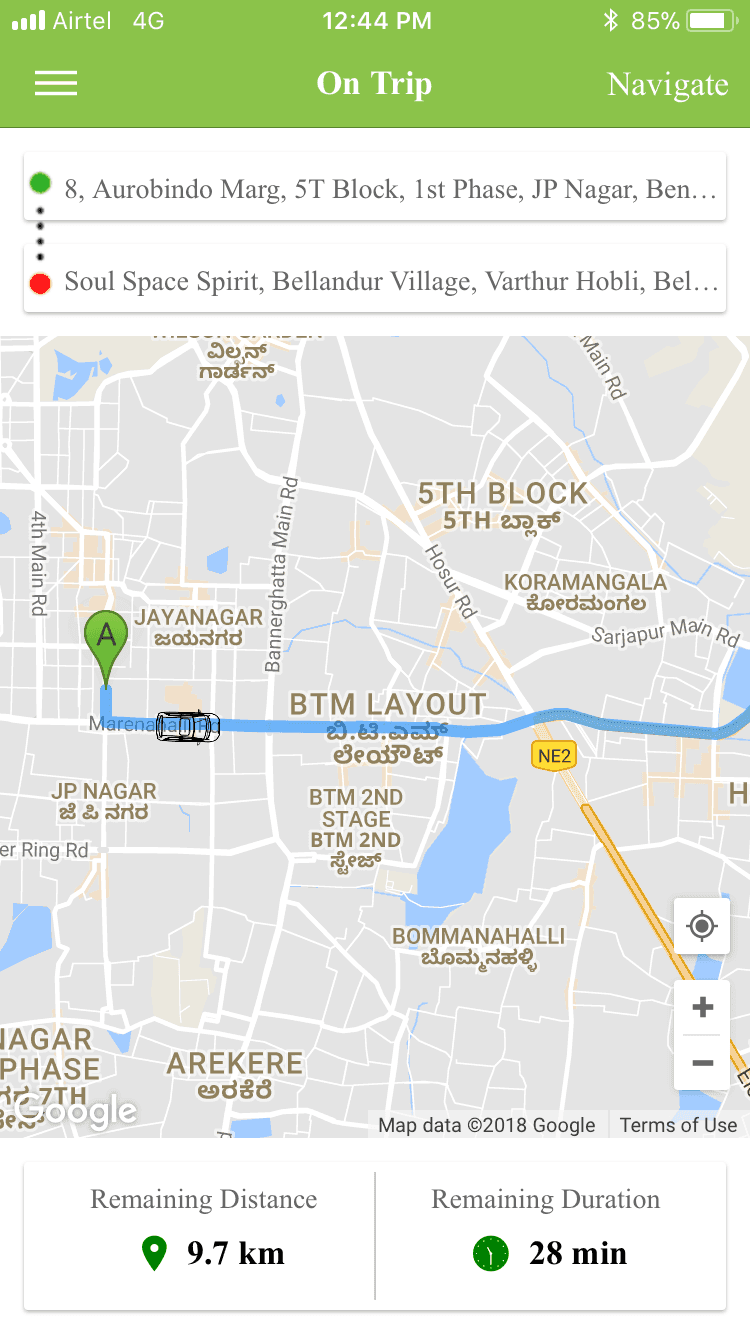Viewport: 750px width, 1334px height.
Task: Open the hamburger menu
Action: 56,84
